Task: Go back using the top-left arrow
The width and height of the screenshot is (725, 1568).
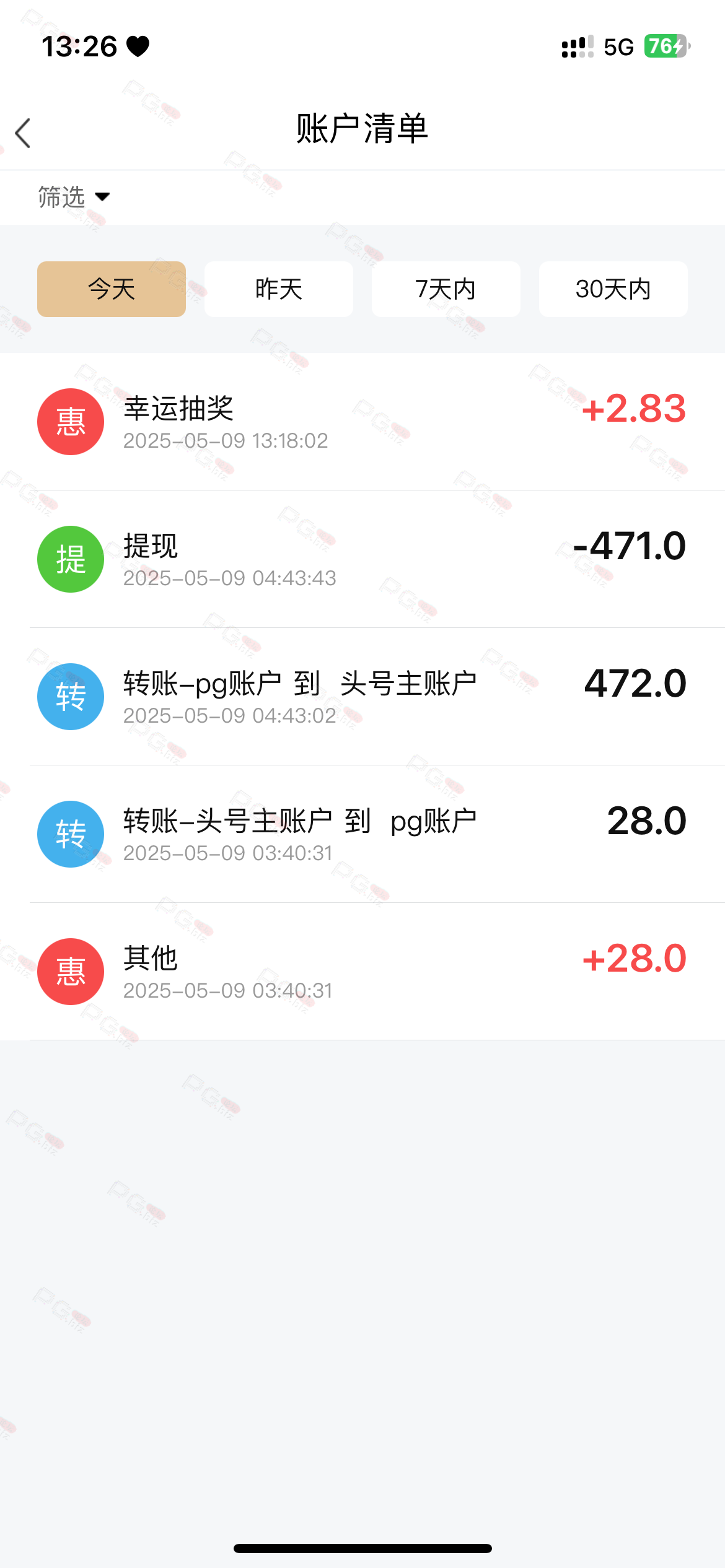Action: pyautogui.click(x=23, y=133)
